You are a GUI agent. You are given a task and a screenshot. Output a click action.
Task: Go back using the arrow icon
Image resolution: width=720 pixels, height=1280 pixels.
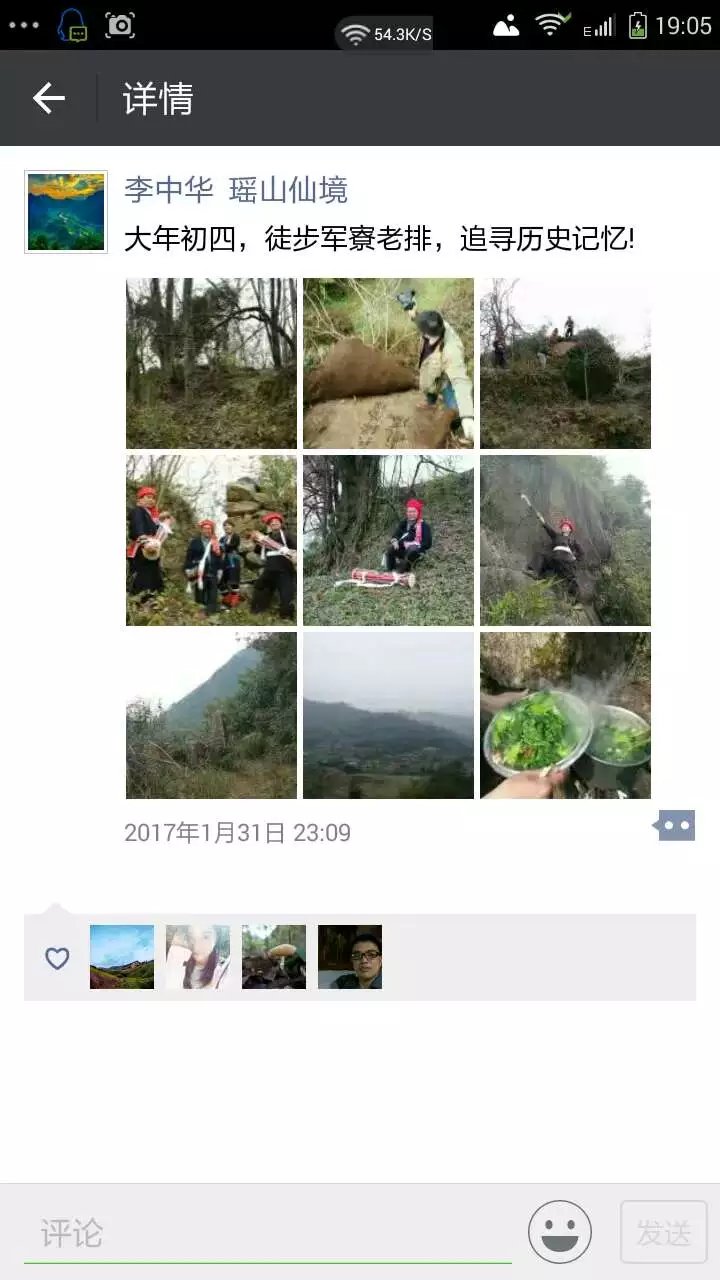pos(48,98)
